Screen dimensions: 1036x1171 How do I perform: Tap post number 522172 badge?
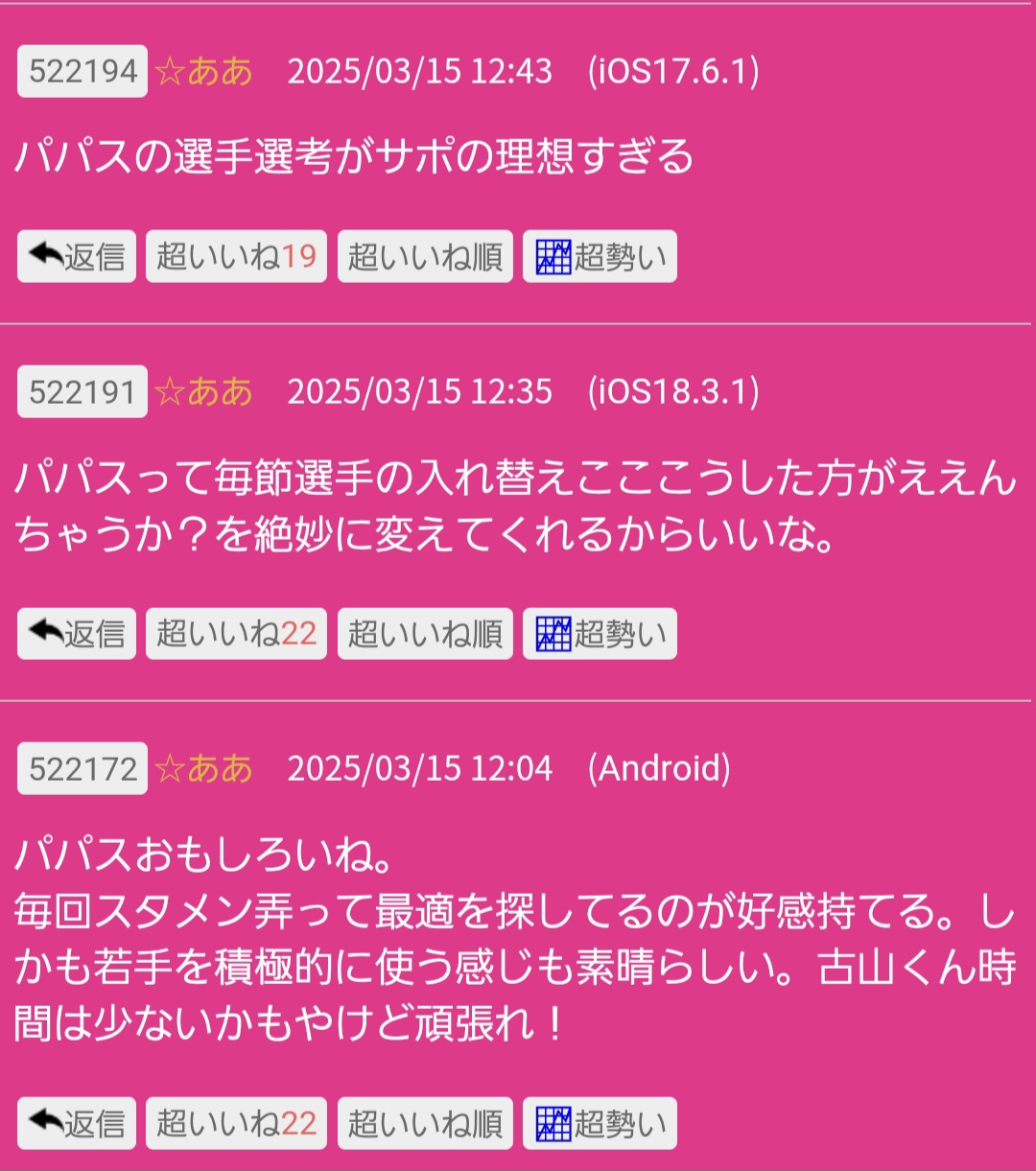click(x=82, y=768)
